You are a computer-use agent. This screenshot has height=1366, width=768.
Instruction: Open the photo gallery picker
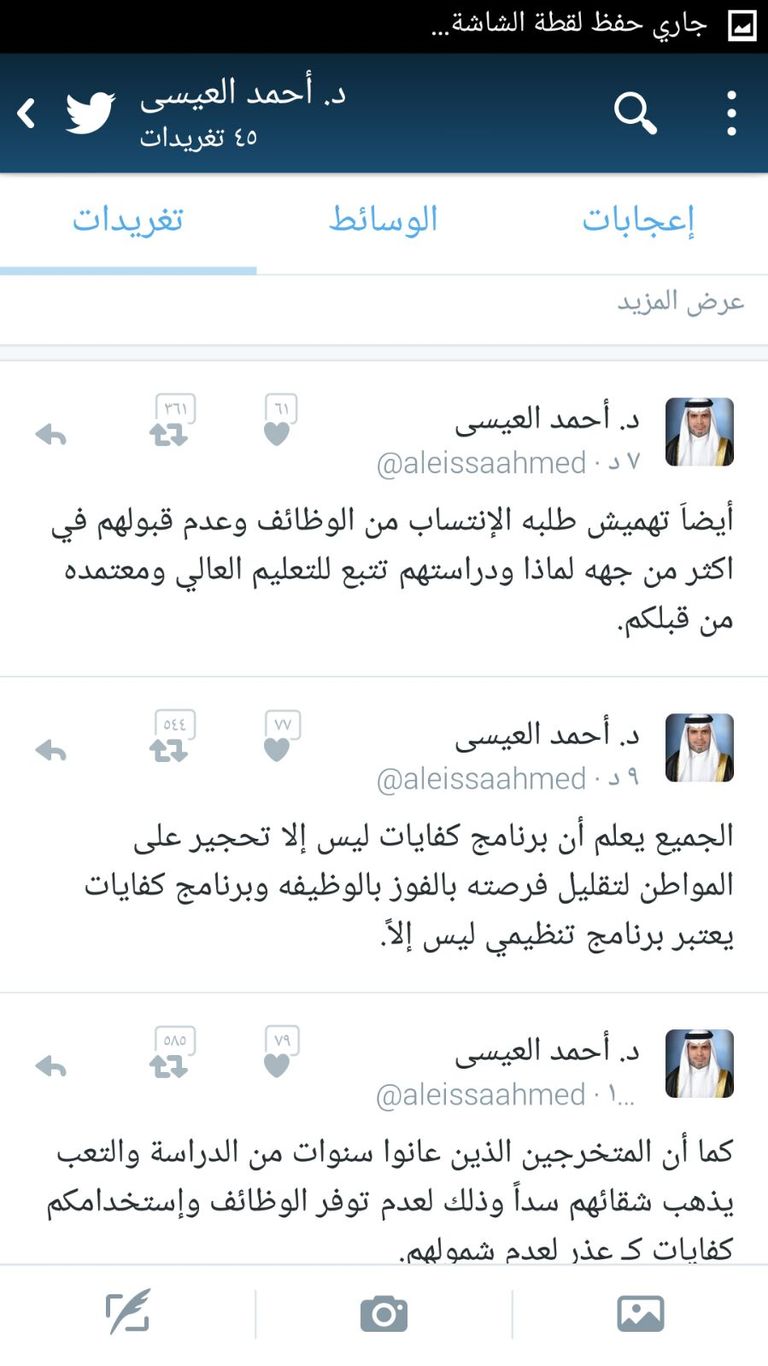(x=640, y=1313)
